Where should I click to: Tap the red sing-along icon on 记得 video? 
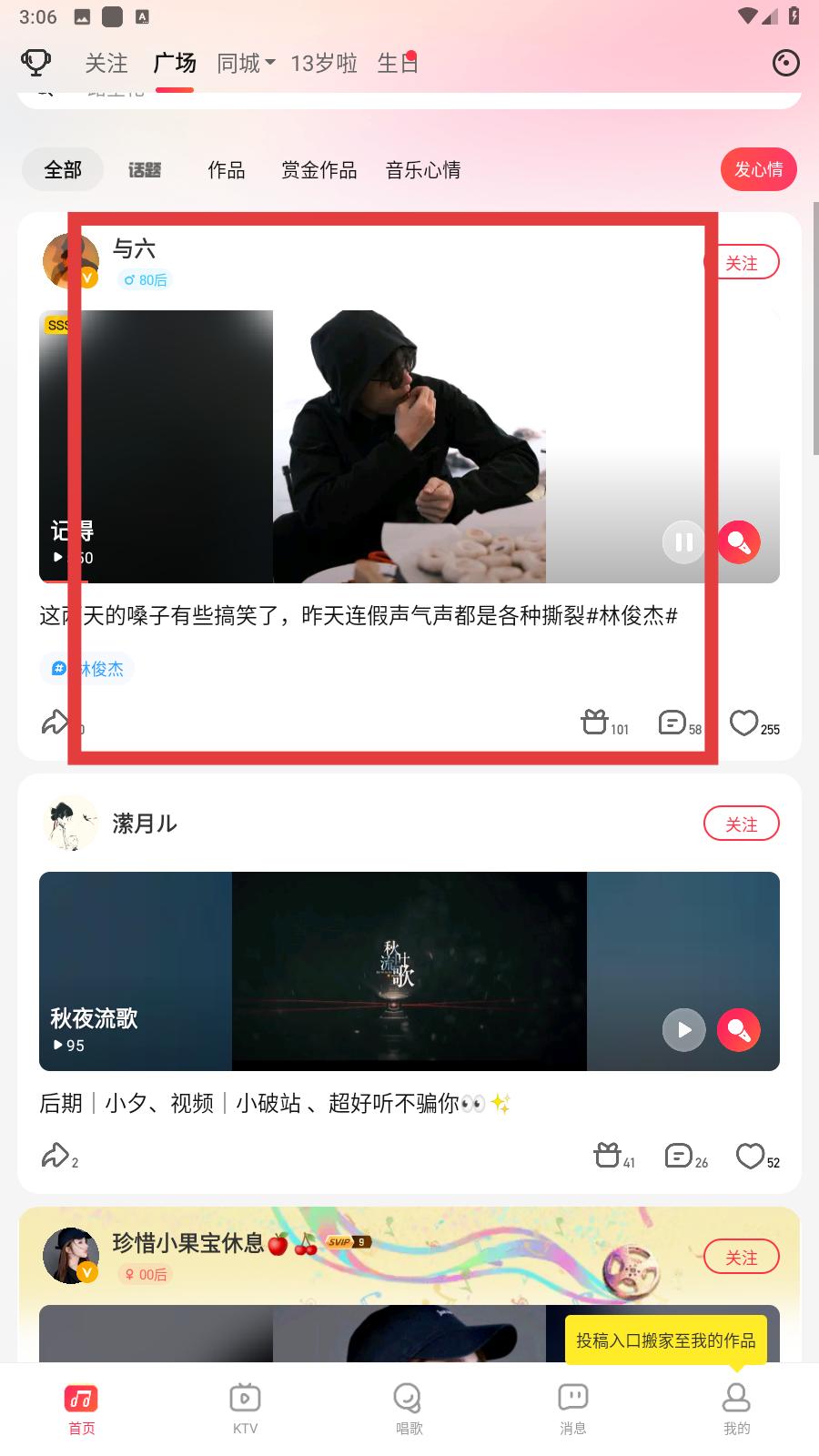[x=739, y=541]
